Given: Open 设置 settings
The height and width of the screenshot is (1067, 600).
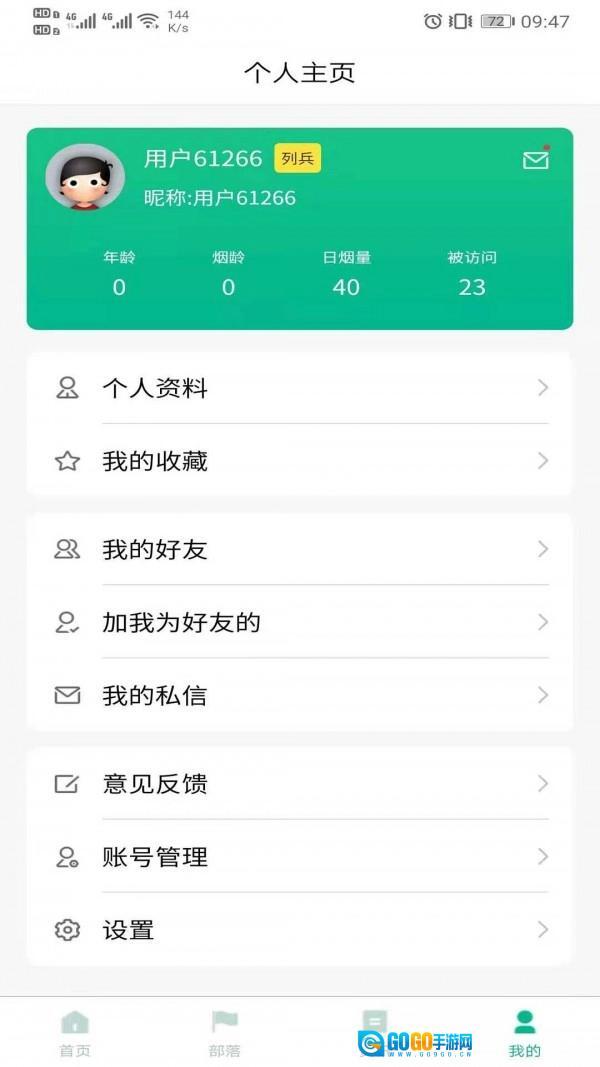Looking at the screenshot, I should click(x=300, y=930).
